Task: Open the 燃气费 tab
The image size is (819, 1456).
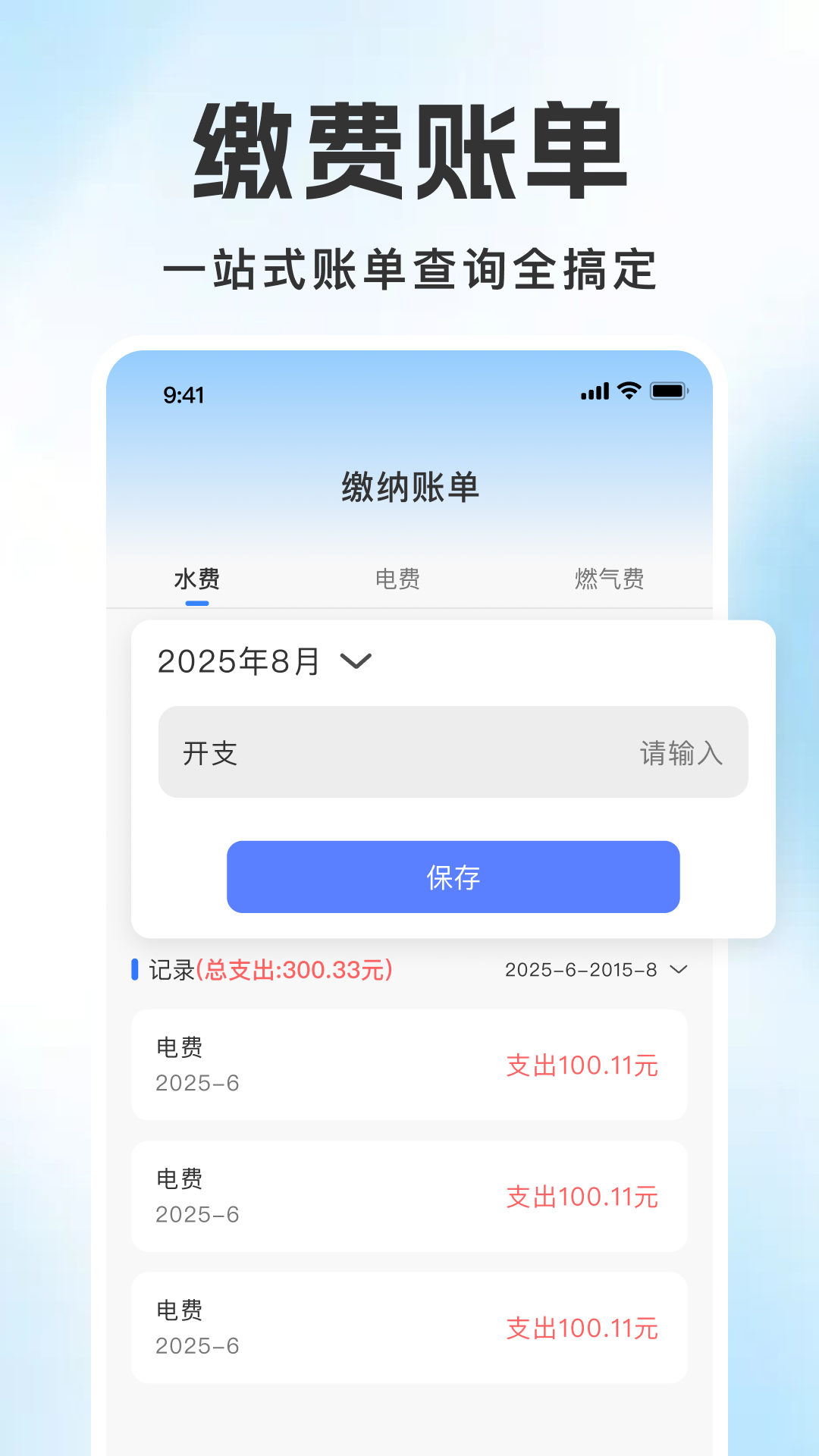Action: click(x=609, y=579)
